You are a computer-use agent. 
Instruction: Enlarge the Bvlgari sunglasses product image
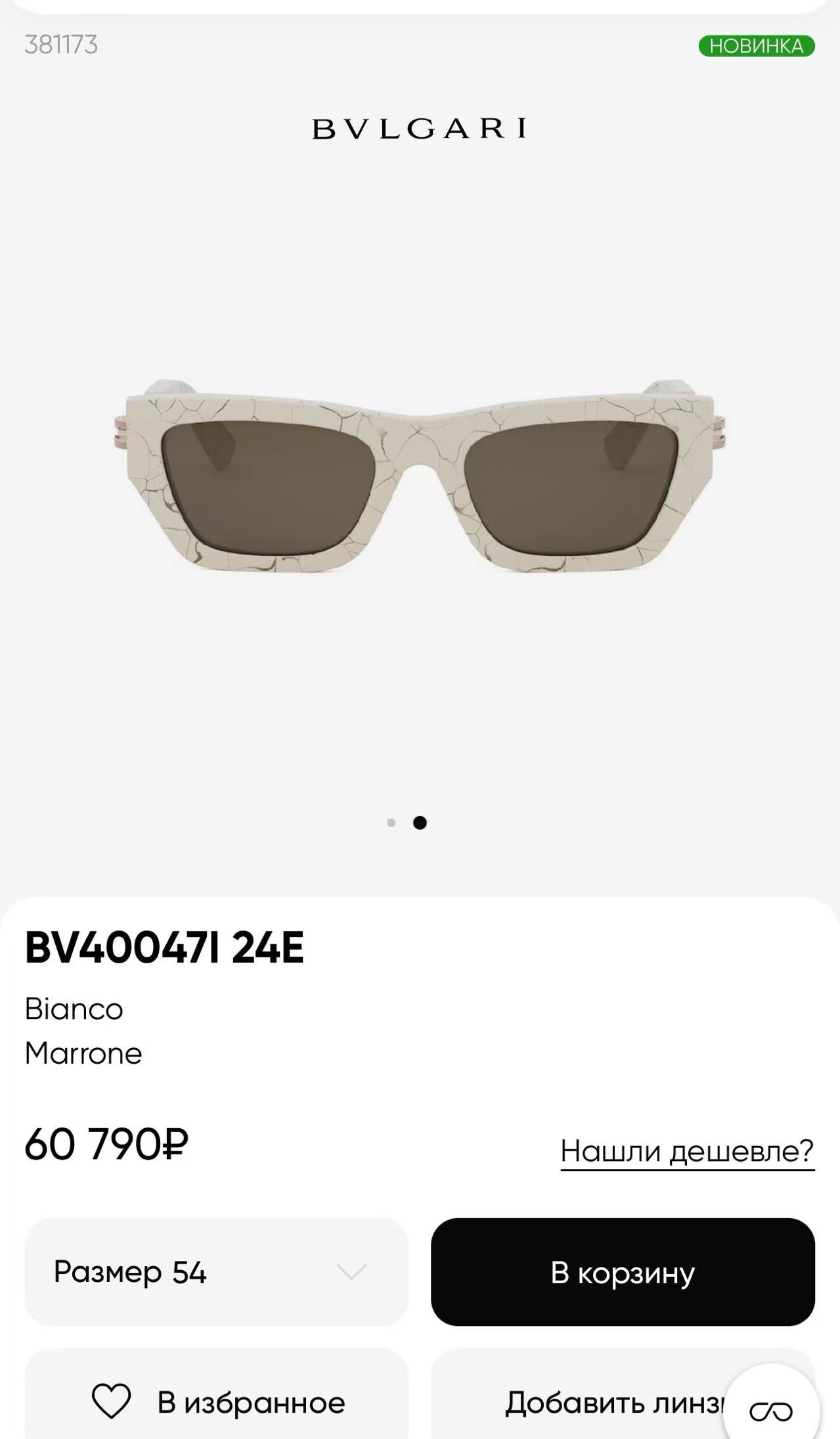420,476
